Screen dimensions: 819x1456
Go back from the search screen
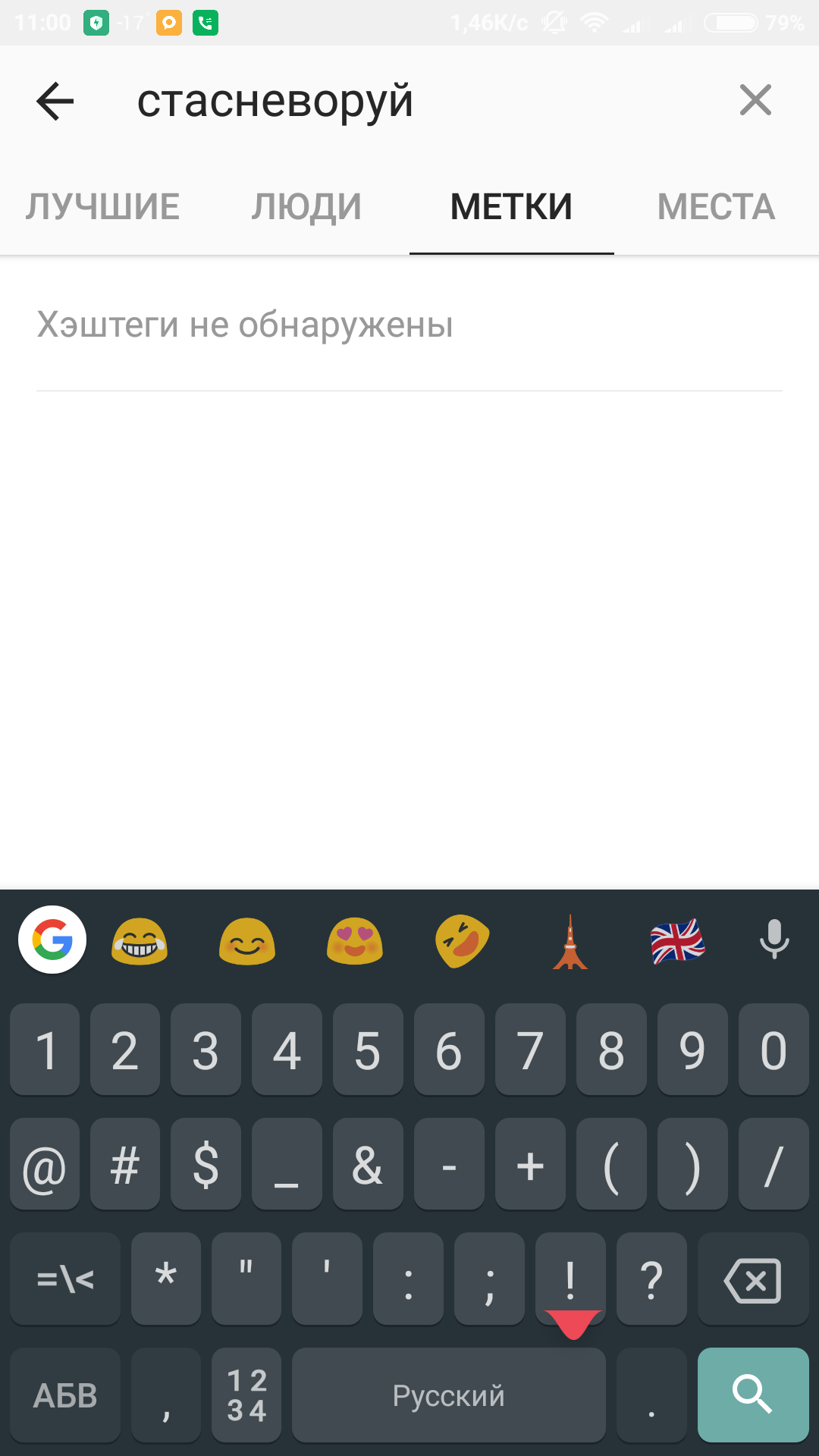tap(55, 101)
